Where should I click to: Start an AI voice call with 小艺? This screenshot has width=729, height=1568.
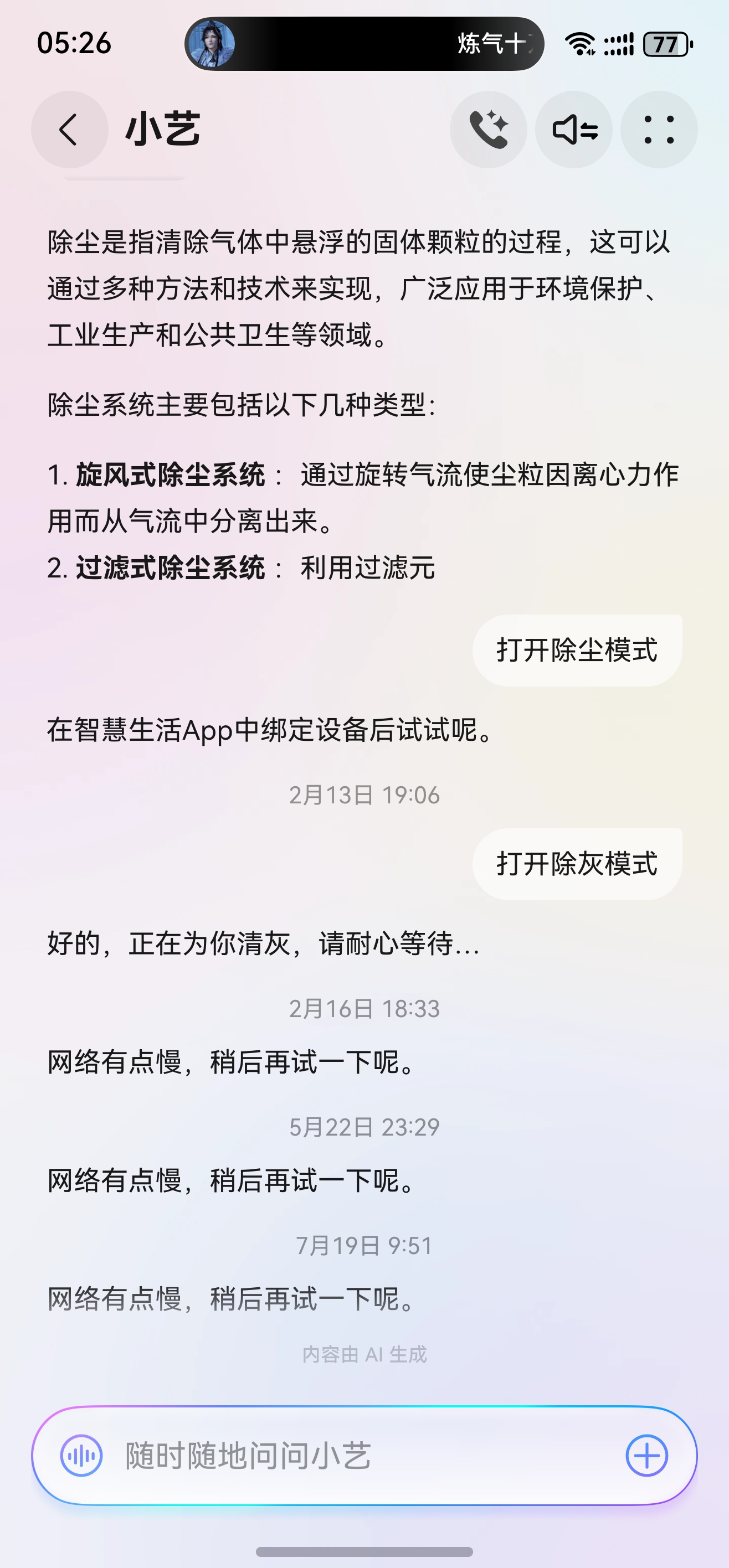[x=489, y=130]
